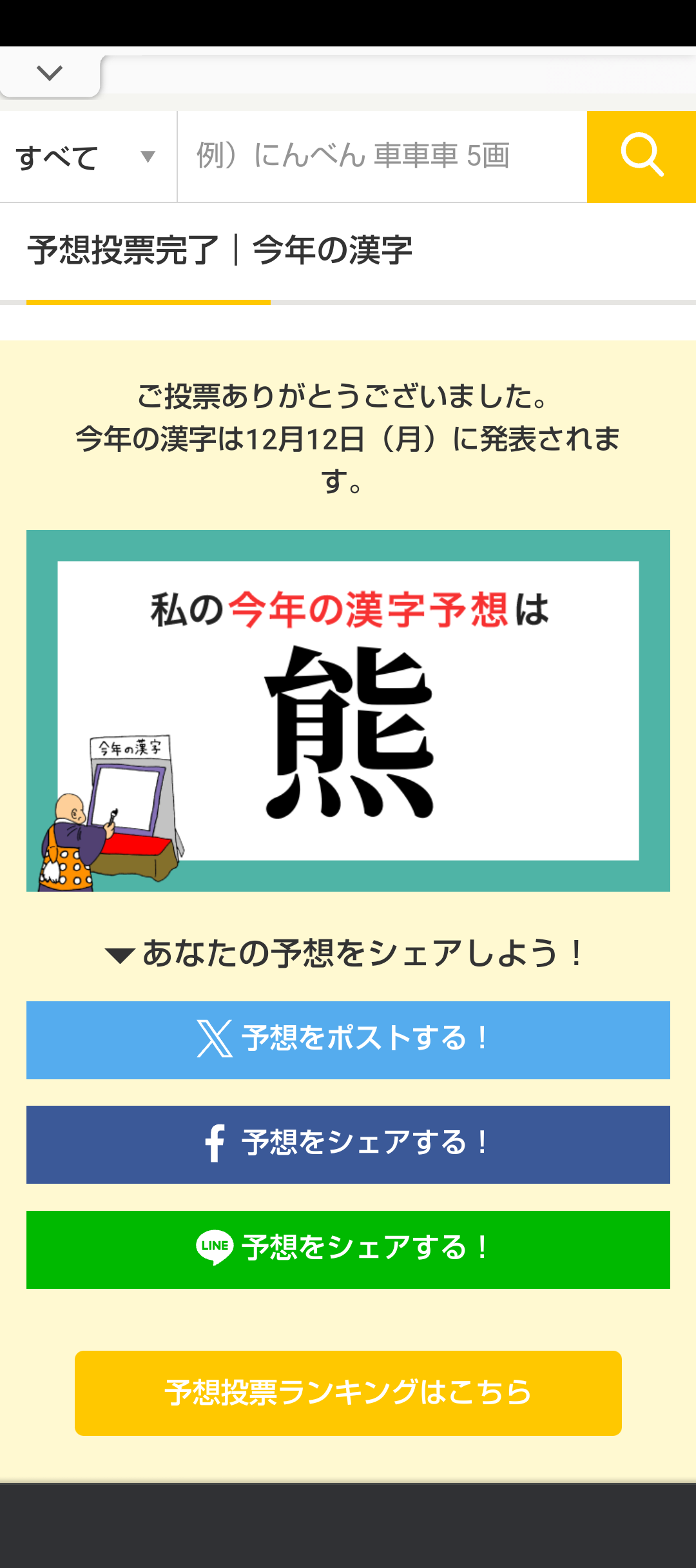Open the すべて category dropdown

[87, 157]
